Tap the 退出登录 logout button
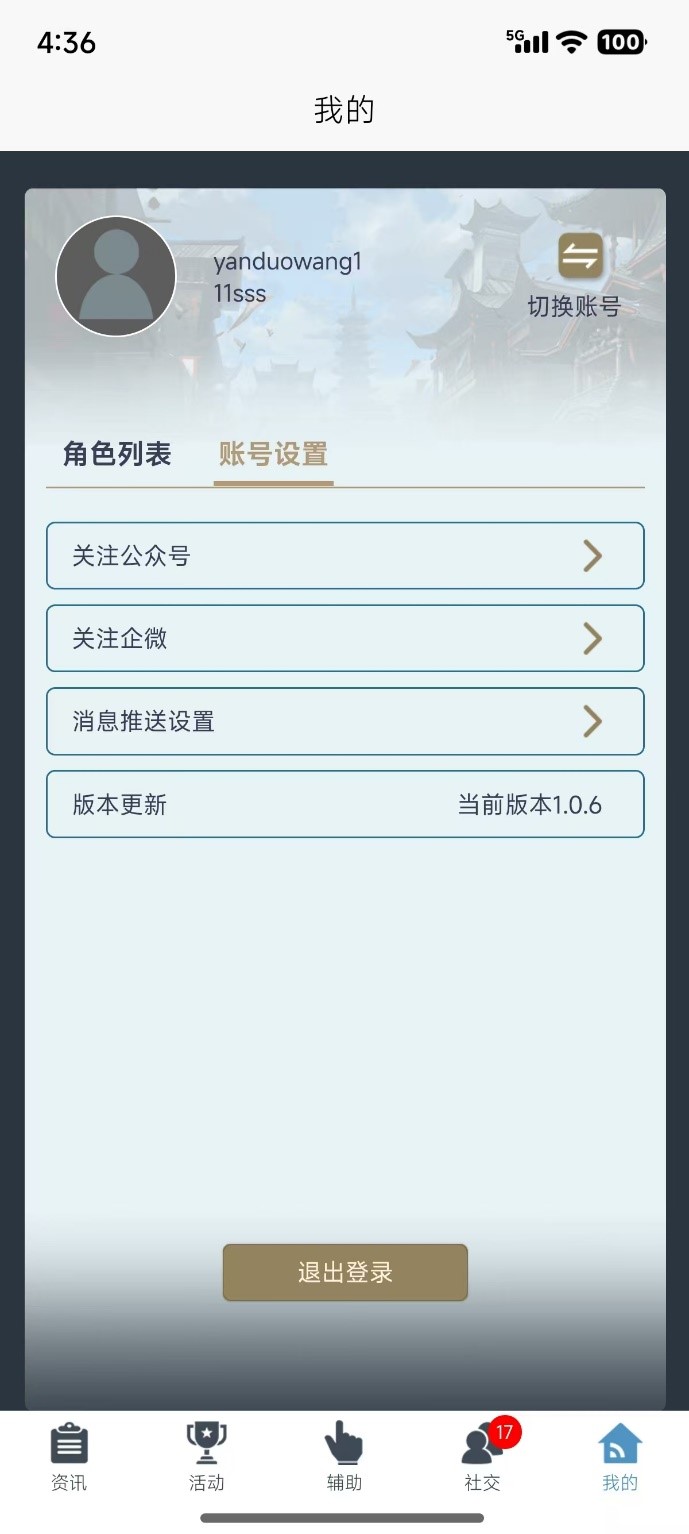The width and height of the screenshot is (689, 1534). pyautogui.click(x=345, y=1272)
